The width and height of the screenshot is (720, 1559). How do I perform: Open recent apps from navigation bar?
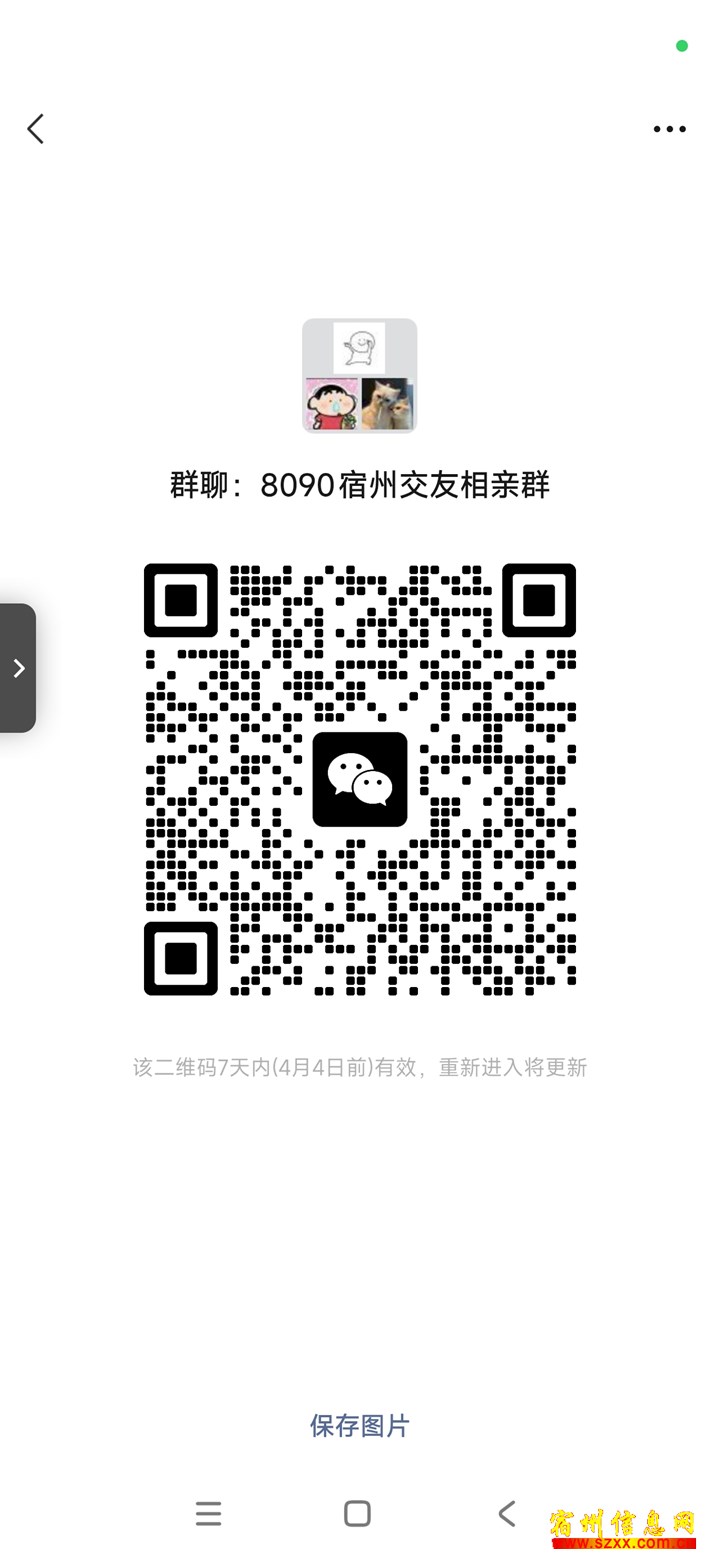click(208, 1513)
